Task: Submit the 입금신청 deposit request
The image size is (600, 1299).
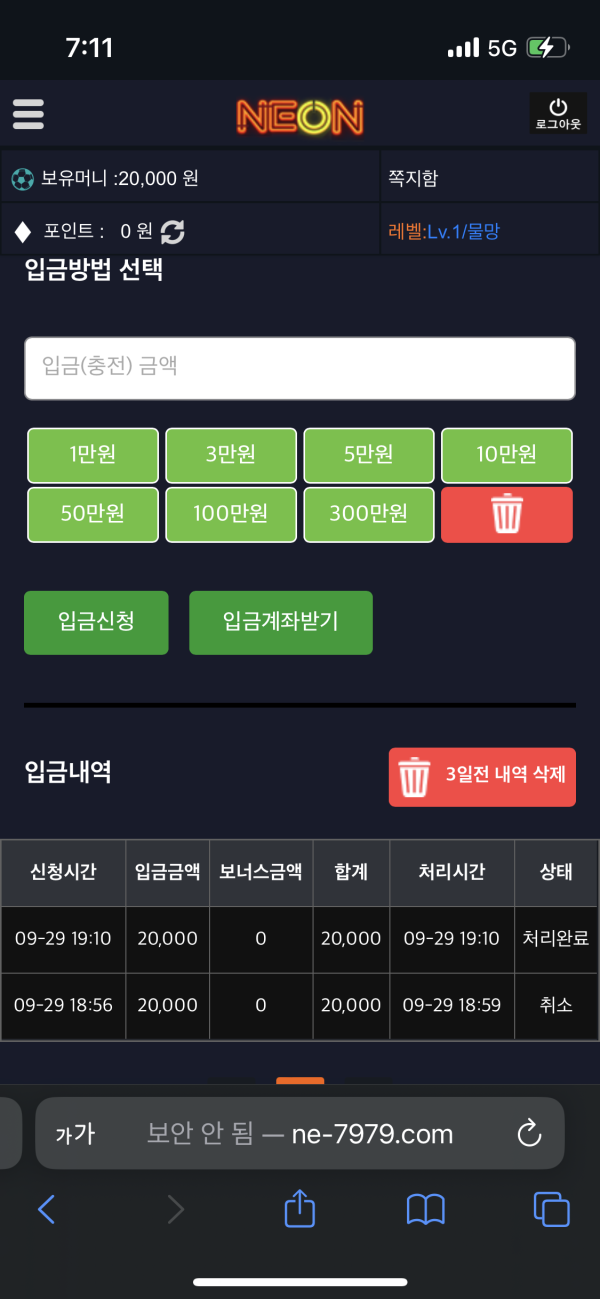Action: [x=96, y=622]
